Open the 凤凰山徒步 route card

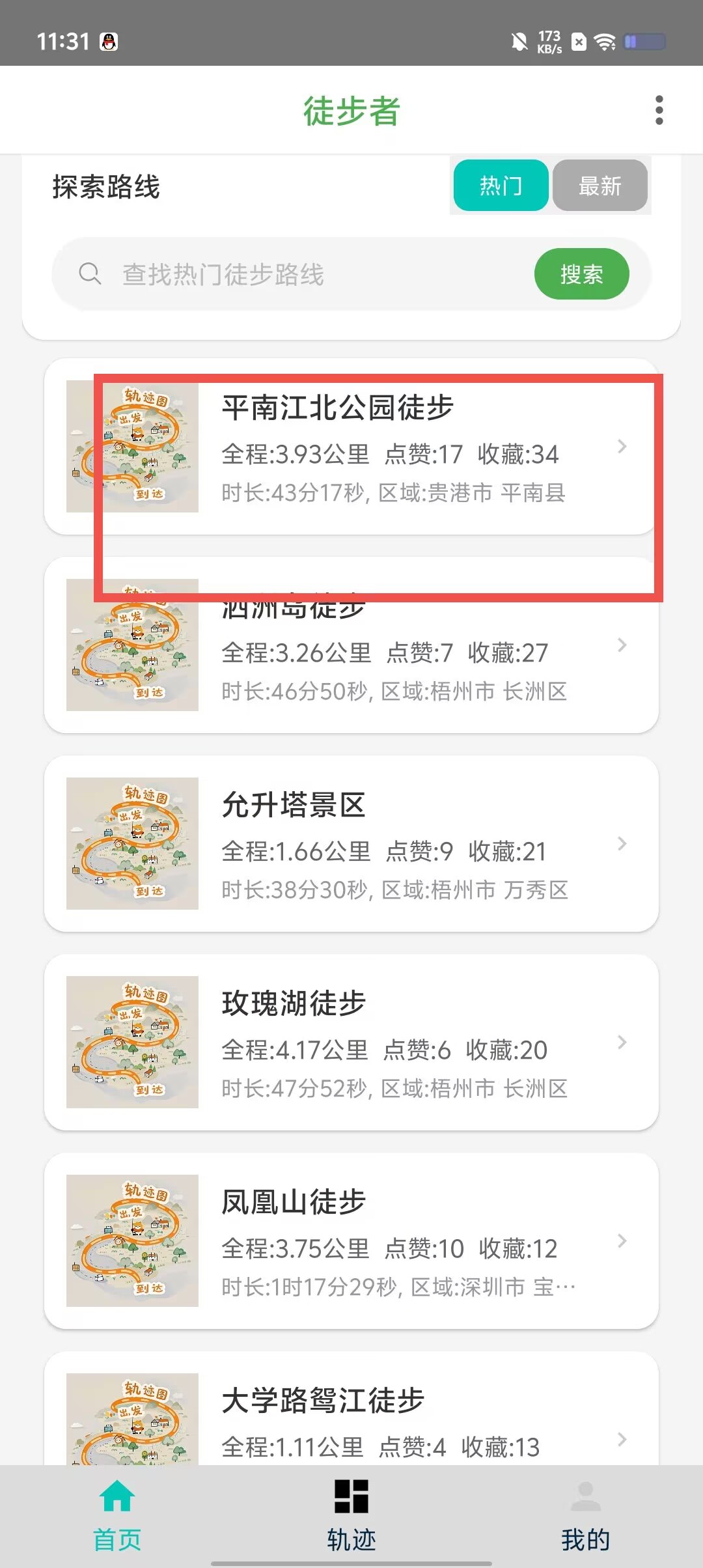click(351, 1241)
